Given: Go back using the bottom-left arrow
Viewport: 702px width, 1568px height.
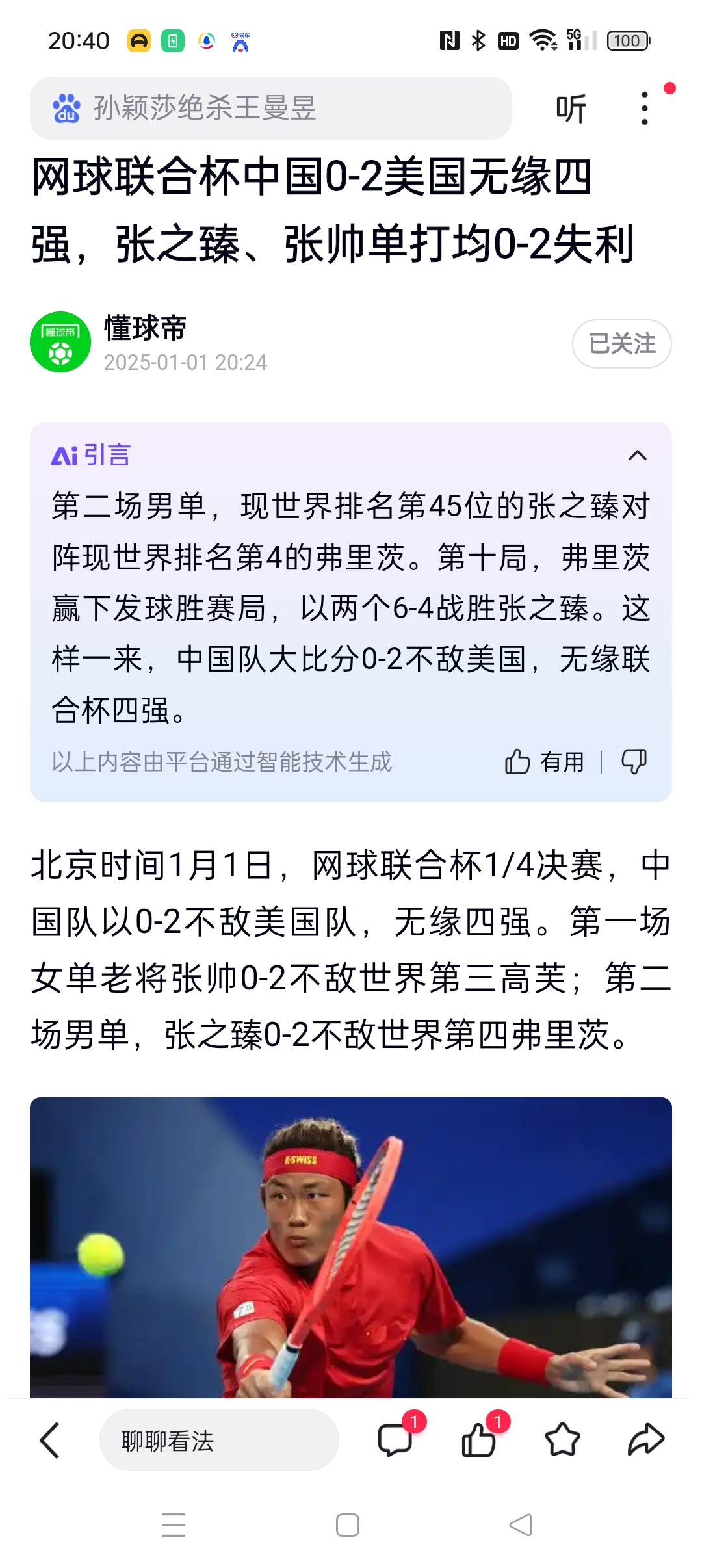Looking at the screenshot, I should (x=50, y=1441).
